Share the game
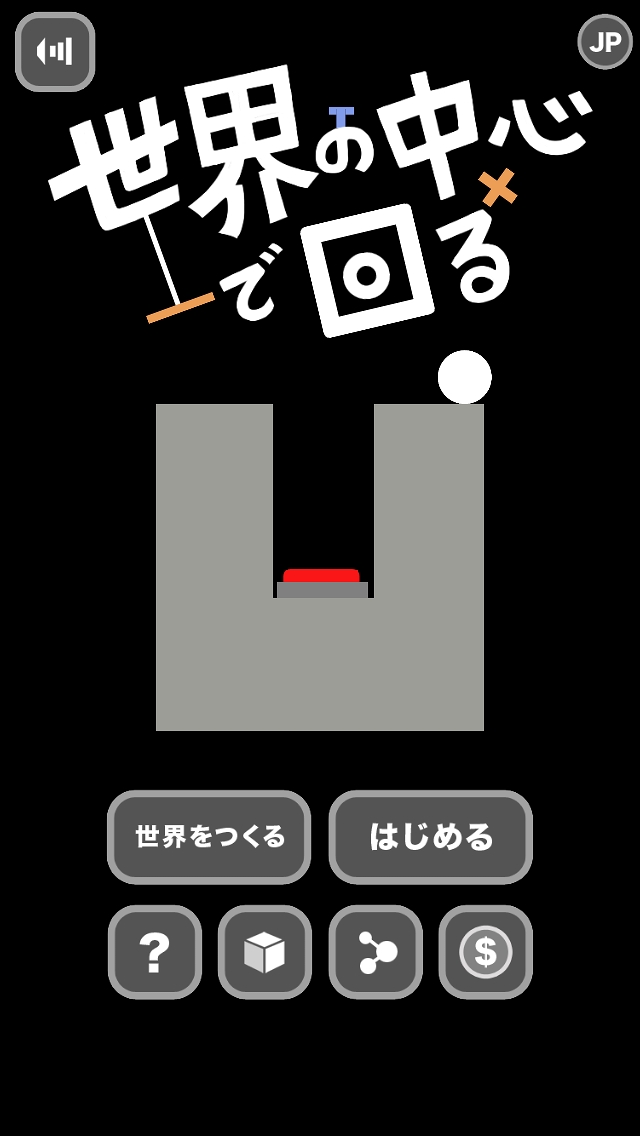This screenshot has height=1136, width=640. (x=376, y=952)
